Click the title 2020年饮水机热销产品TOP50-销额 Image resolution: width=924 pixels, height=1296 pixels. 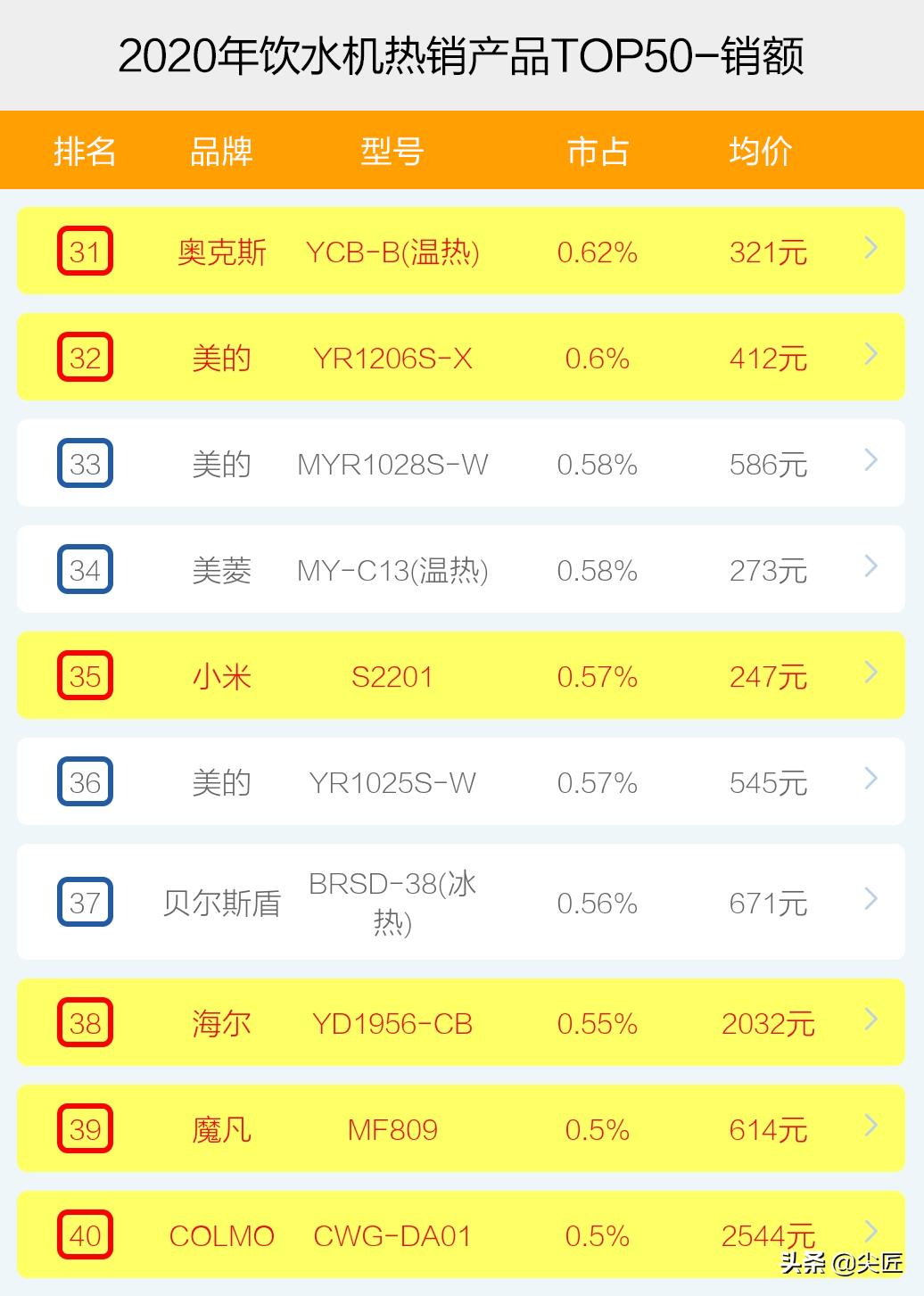[x=462, y=54]
